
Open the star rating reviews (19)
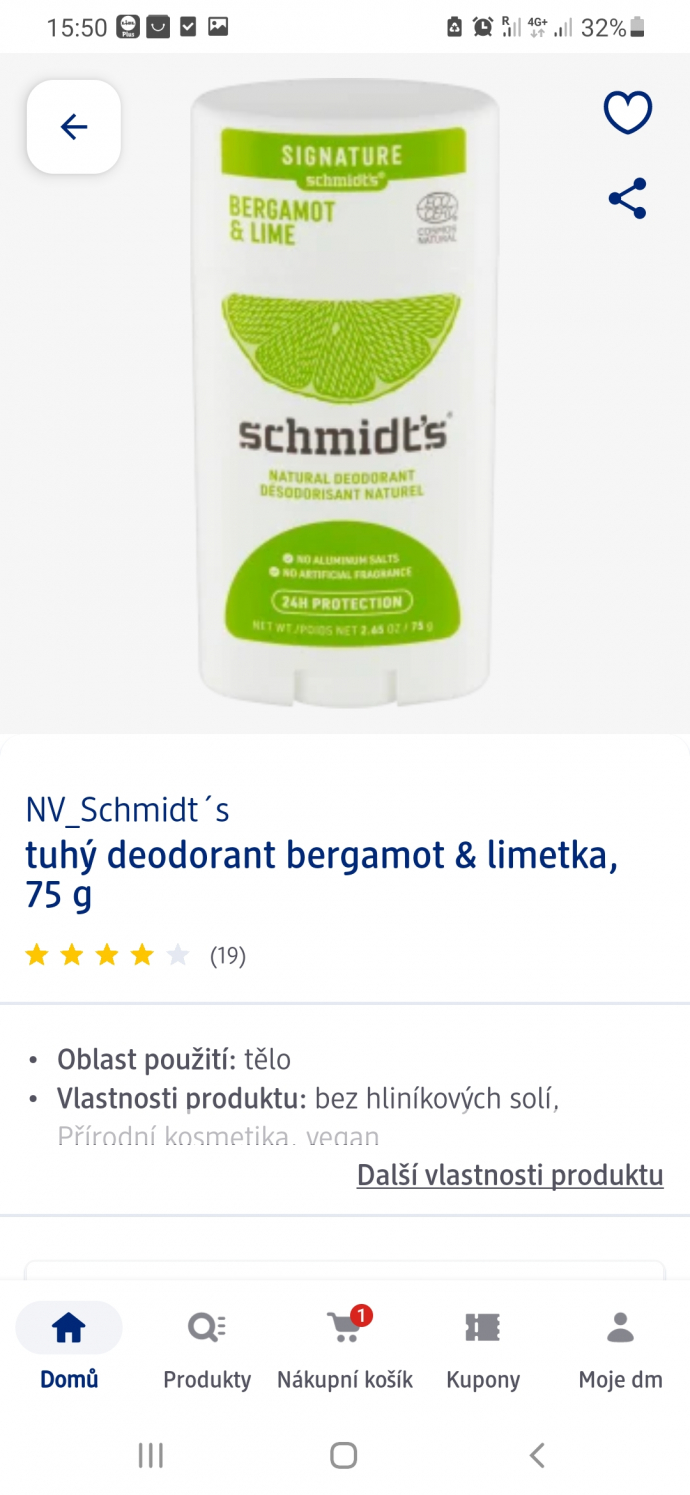coord(135,955)
